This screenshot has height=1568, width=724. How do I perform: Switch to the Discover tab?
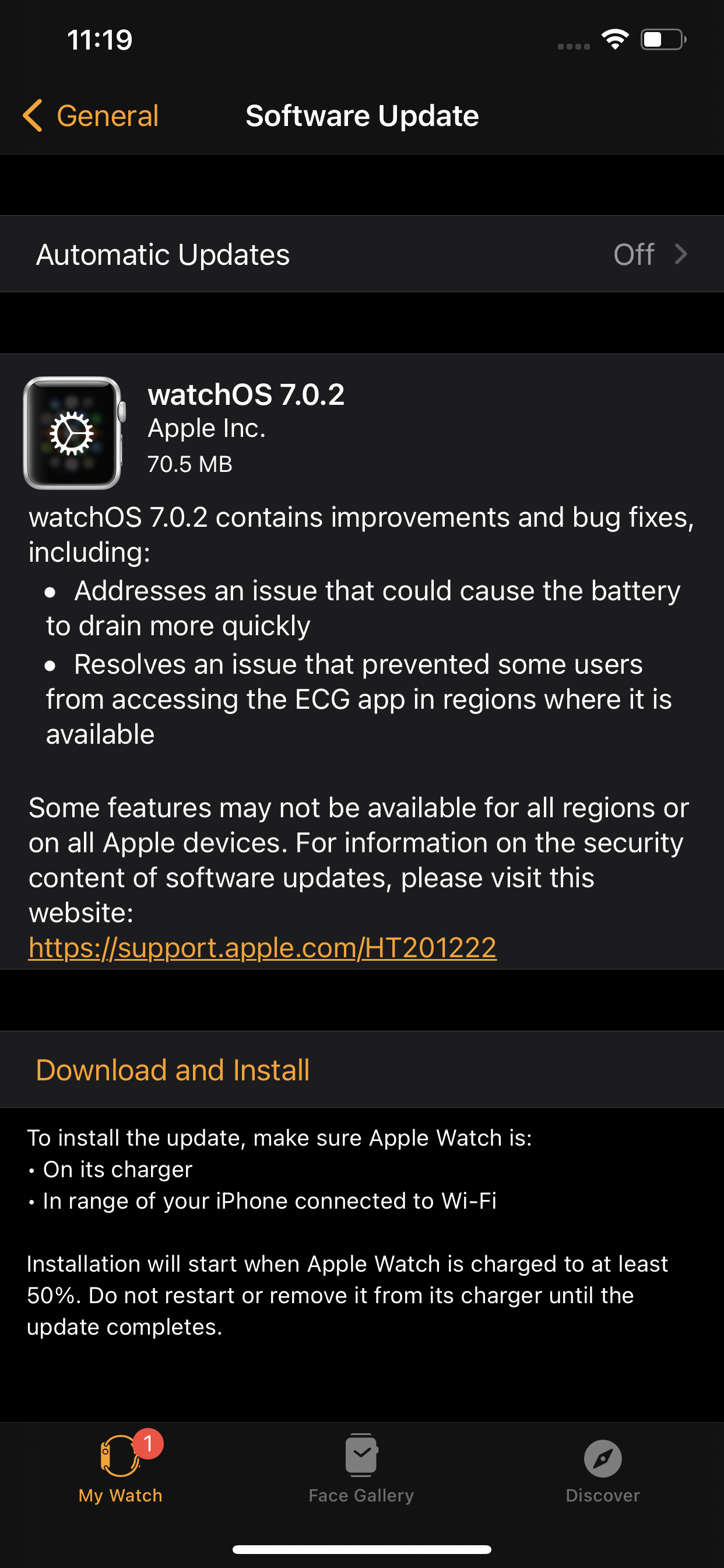pos(602,1468)
